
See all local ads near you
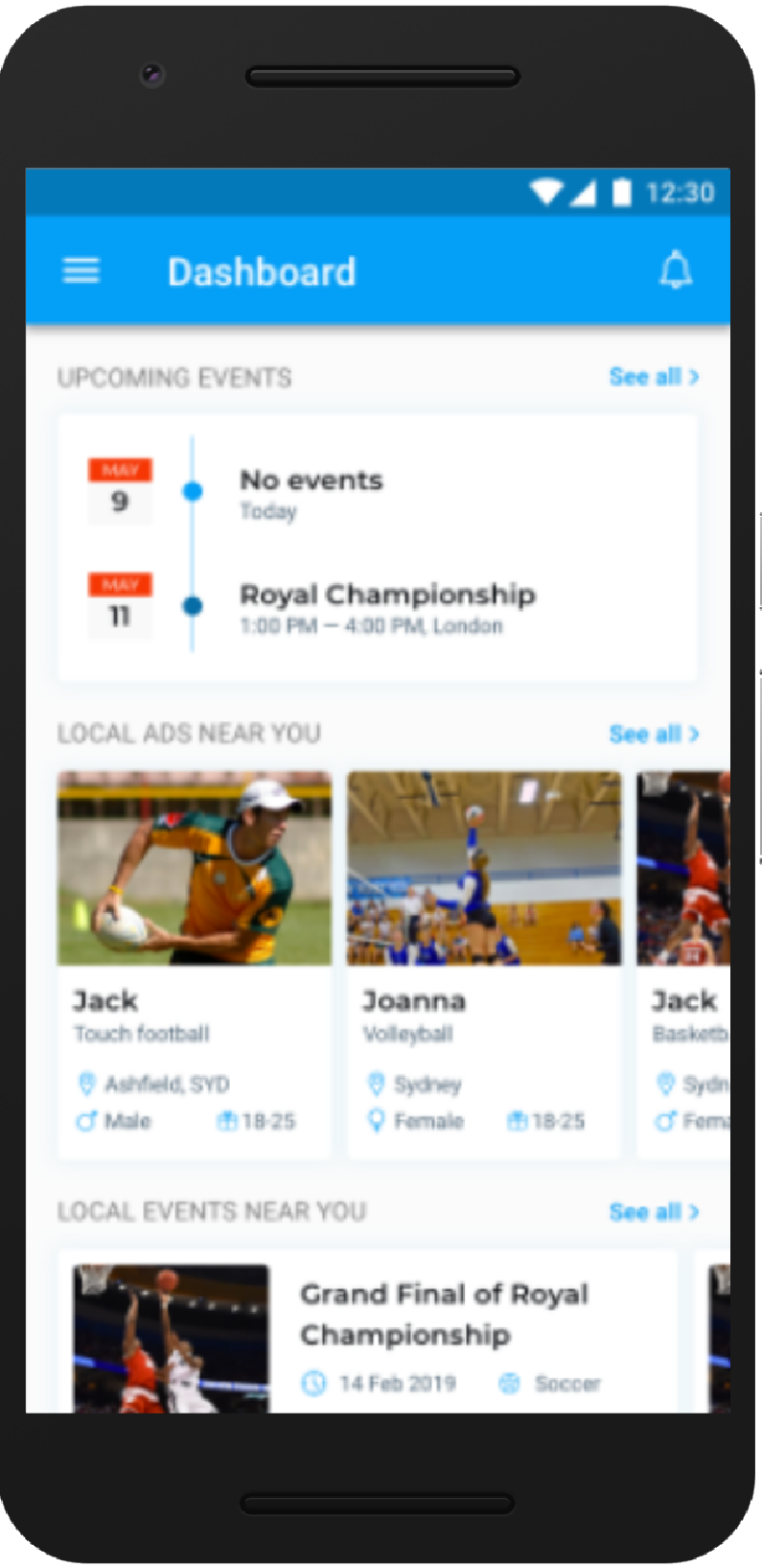click(654, 735)
